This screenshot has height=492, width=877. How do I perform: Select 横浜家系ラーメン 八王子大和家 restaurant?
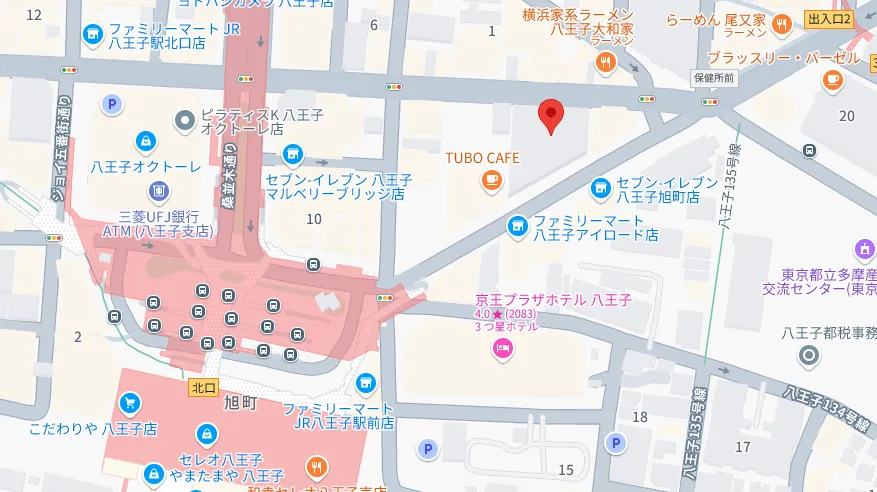pyautogui.click(x=604, y=64)
